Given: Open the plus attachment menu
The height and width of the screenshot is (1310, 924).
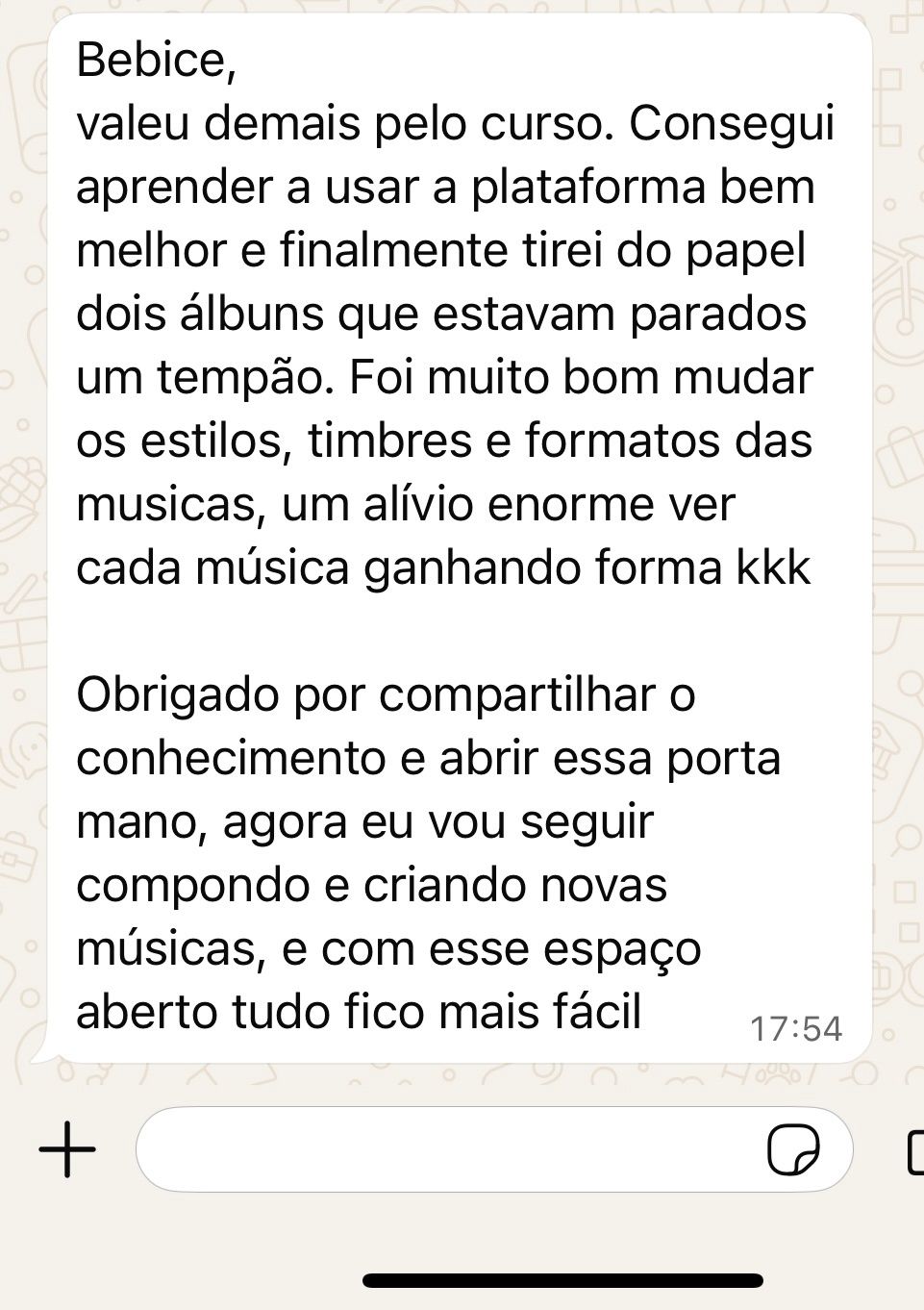Looking at the screenshot, I should tap(67, 1149).
